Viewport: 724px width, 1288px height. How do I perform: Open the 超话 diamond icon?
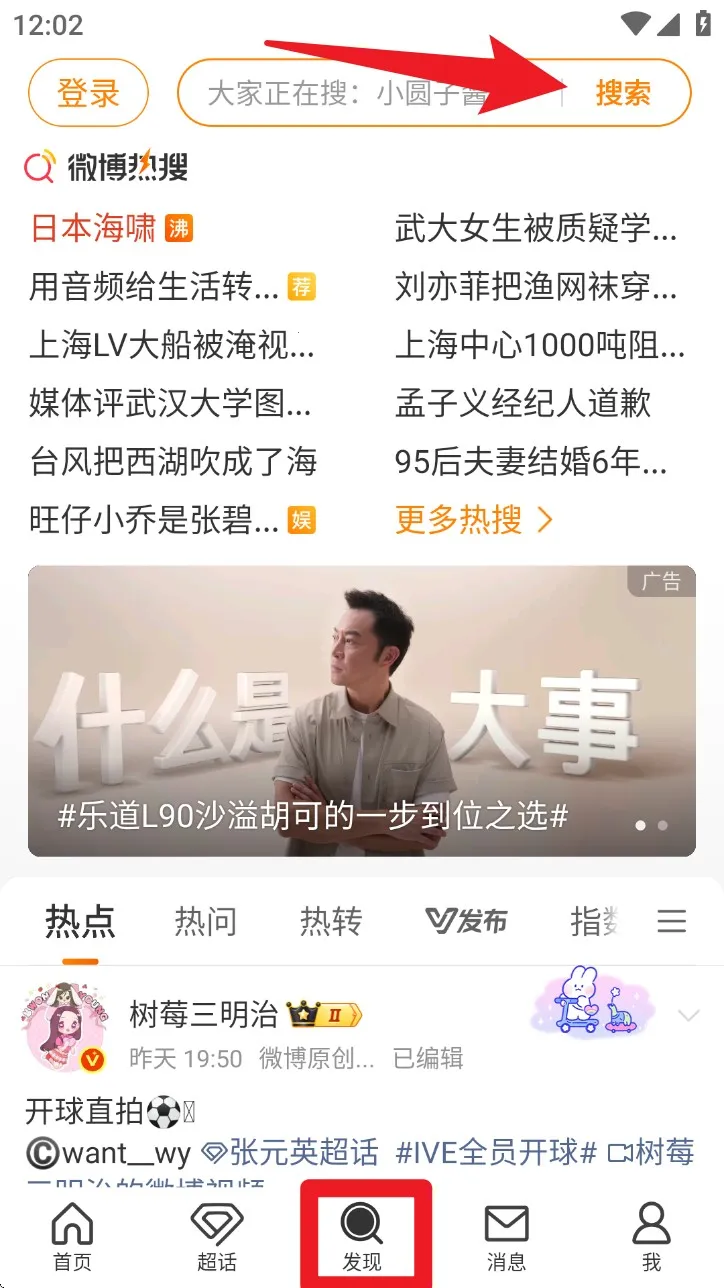point(217,1222)
